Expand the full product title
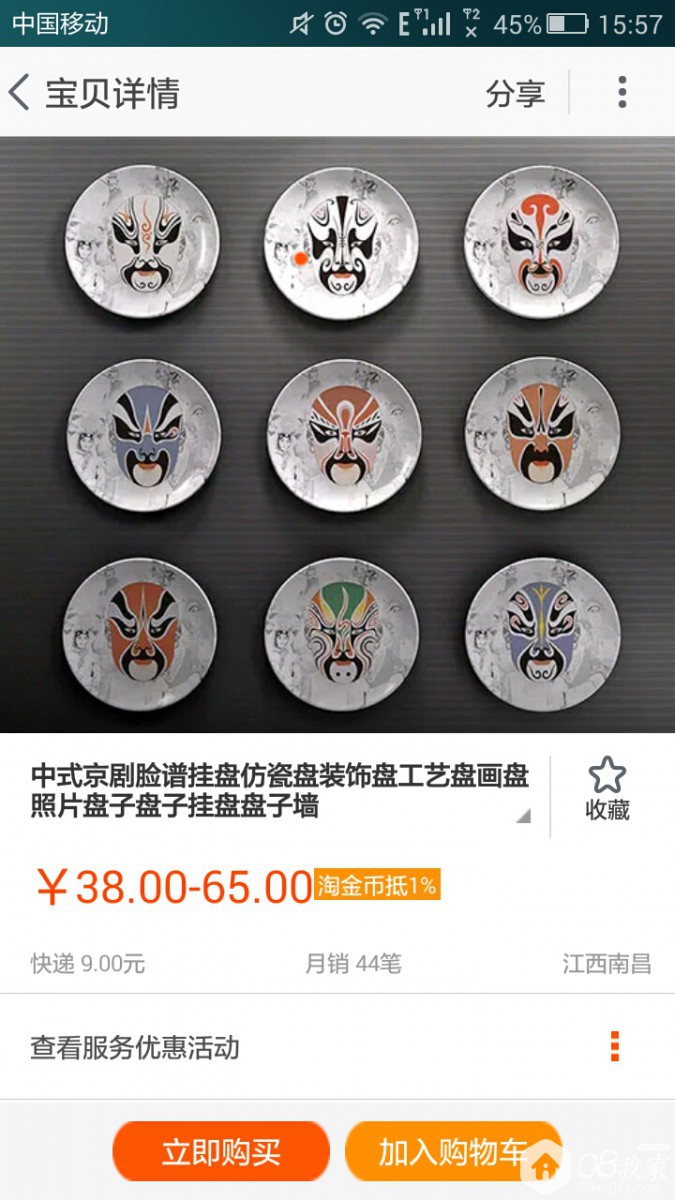The height and width of the screenshot is (1200, 675). 522,815
